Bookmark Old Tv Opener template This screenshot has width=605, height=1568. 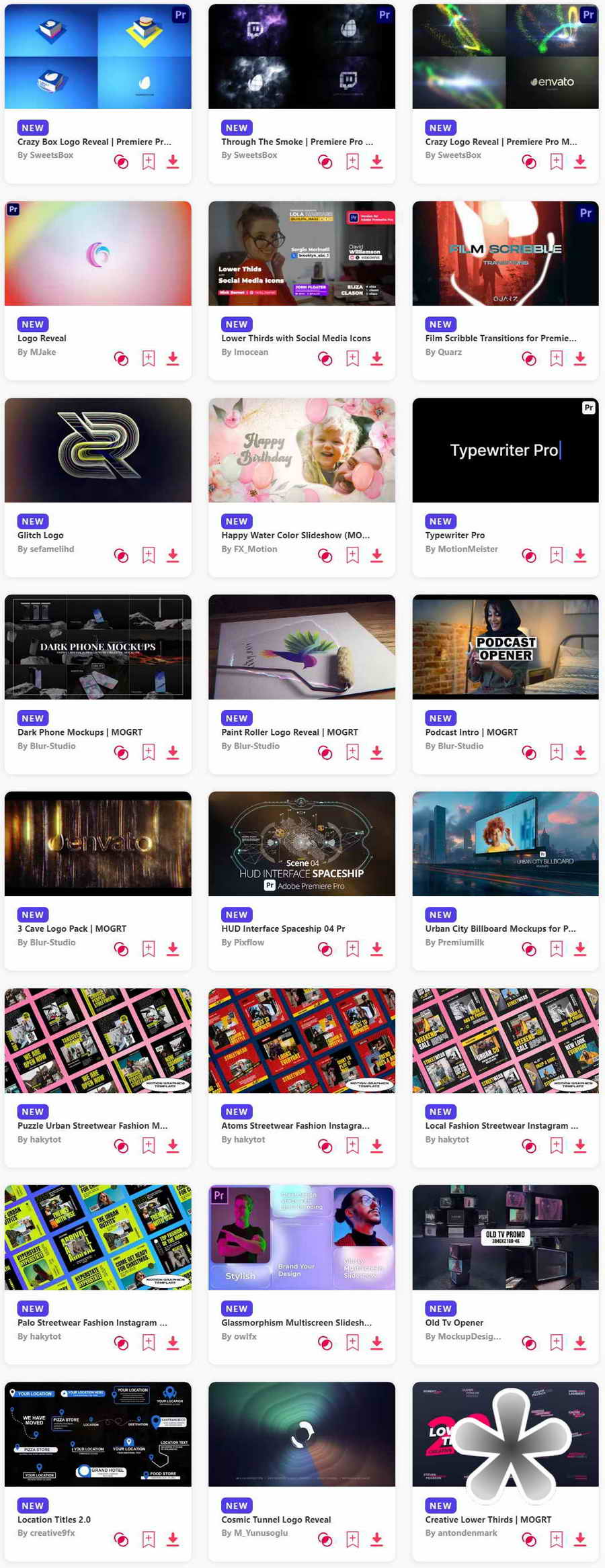coord(556,1343)
